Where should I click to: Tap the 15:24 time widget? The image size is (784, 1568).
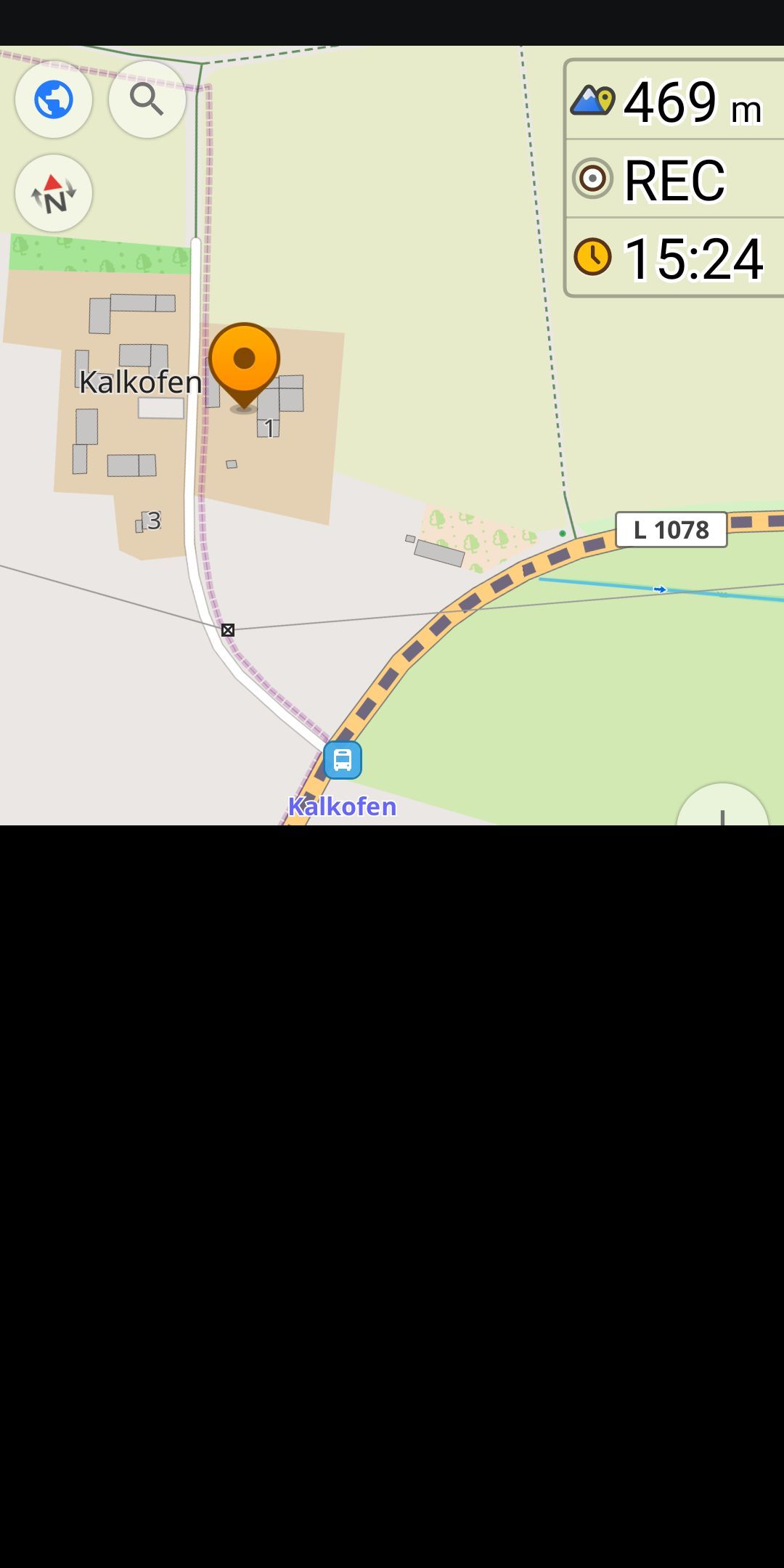coord(674,258)
